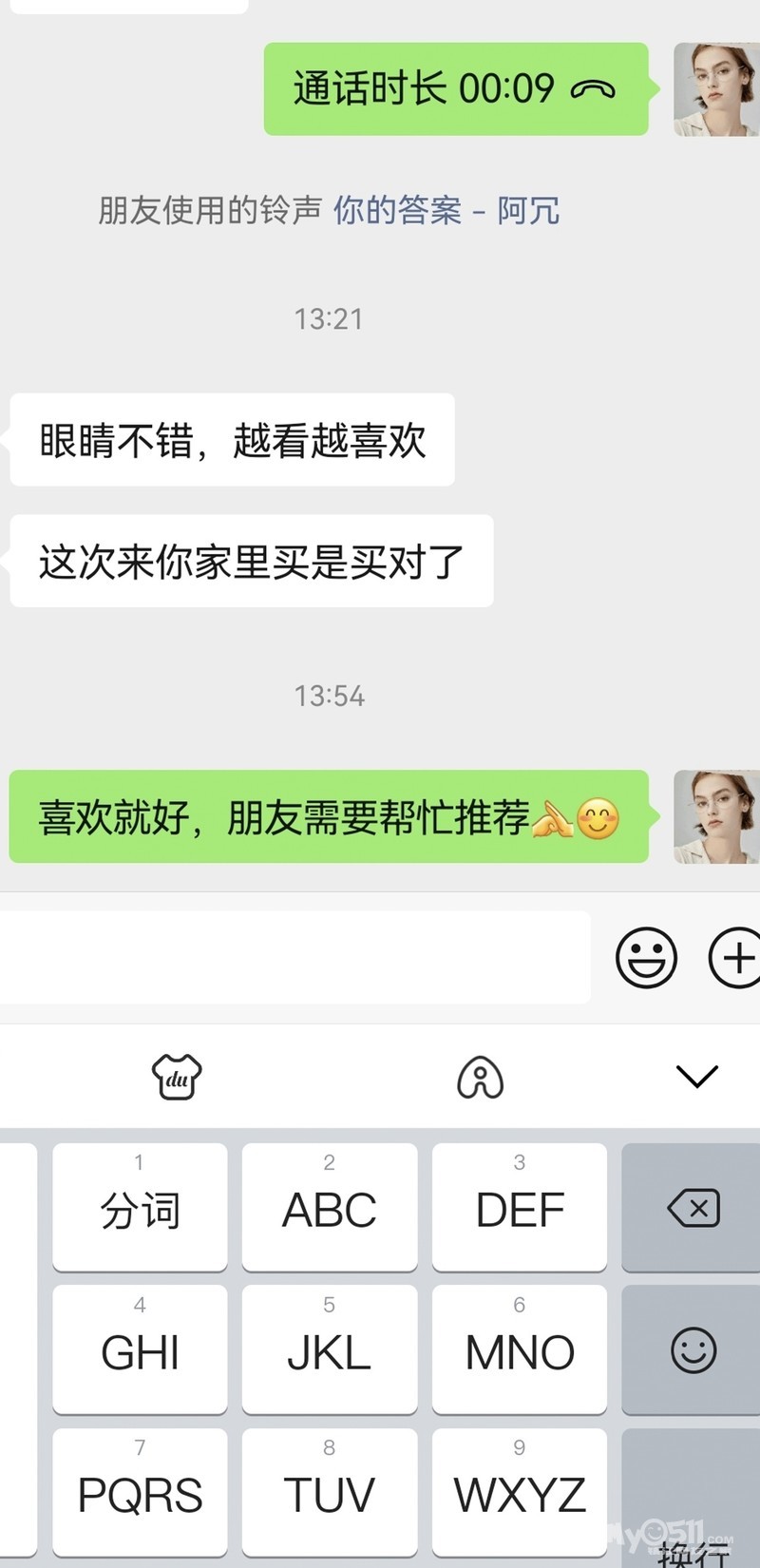This screenshot has height=1568, width=760.
Task: Hit the DEF key
Action: (519, 1207)
